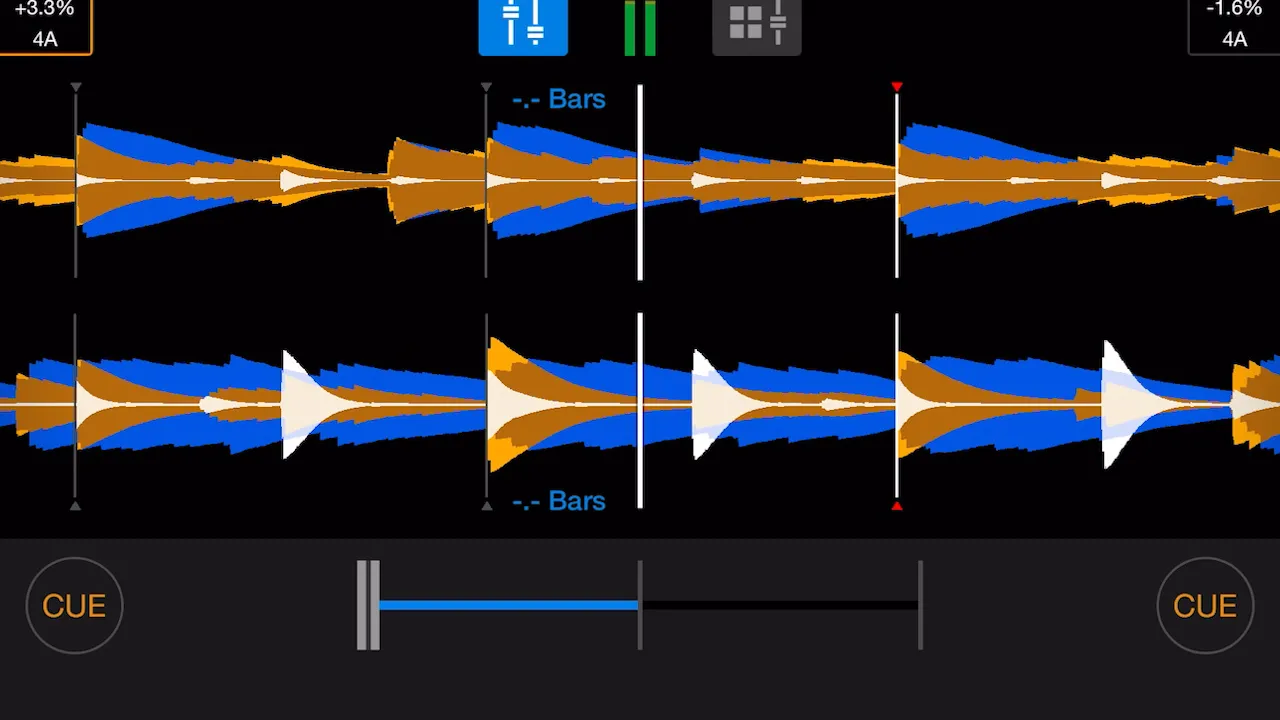Tap the left deck CUE button
Screen dimensions: 1280x720
coord(74,606)
